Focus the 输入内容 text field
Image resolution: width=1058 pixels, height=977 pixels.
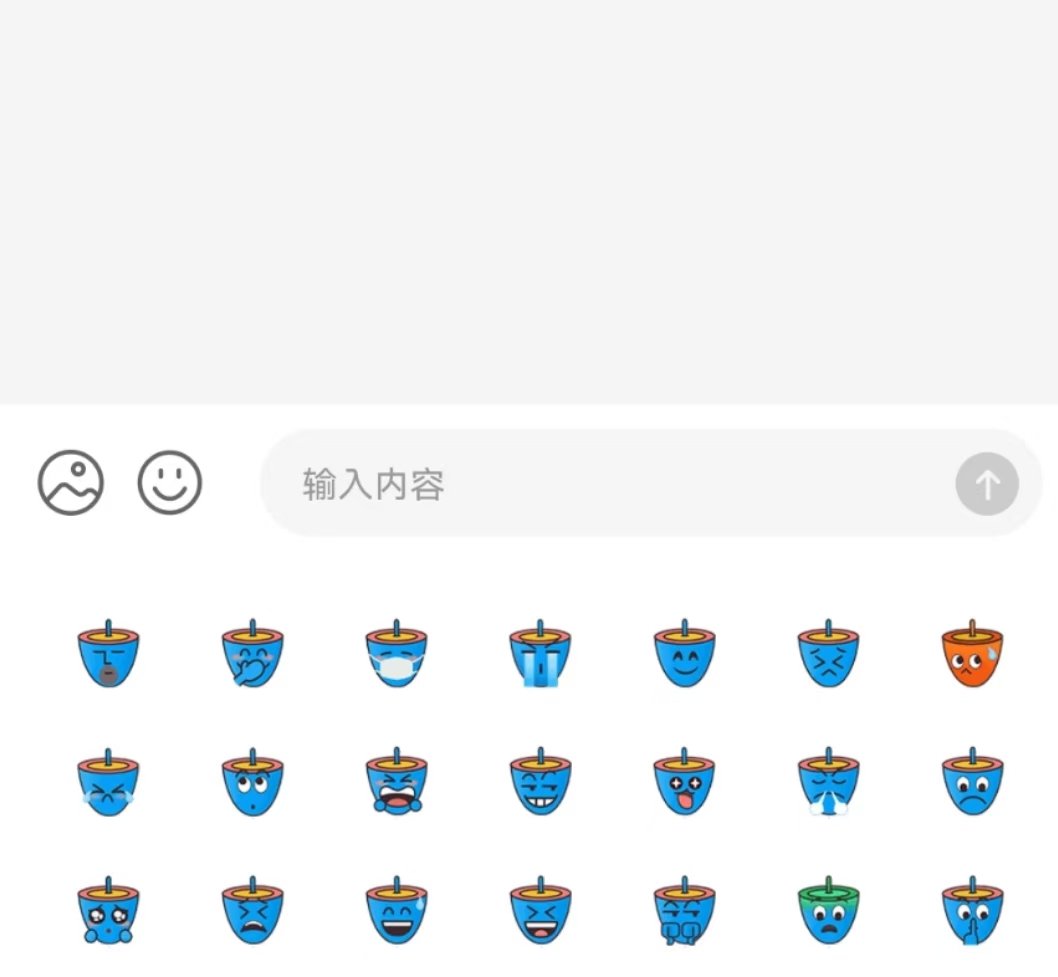600,485
